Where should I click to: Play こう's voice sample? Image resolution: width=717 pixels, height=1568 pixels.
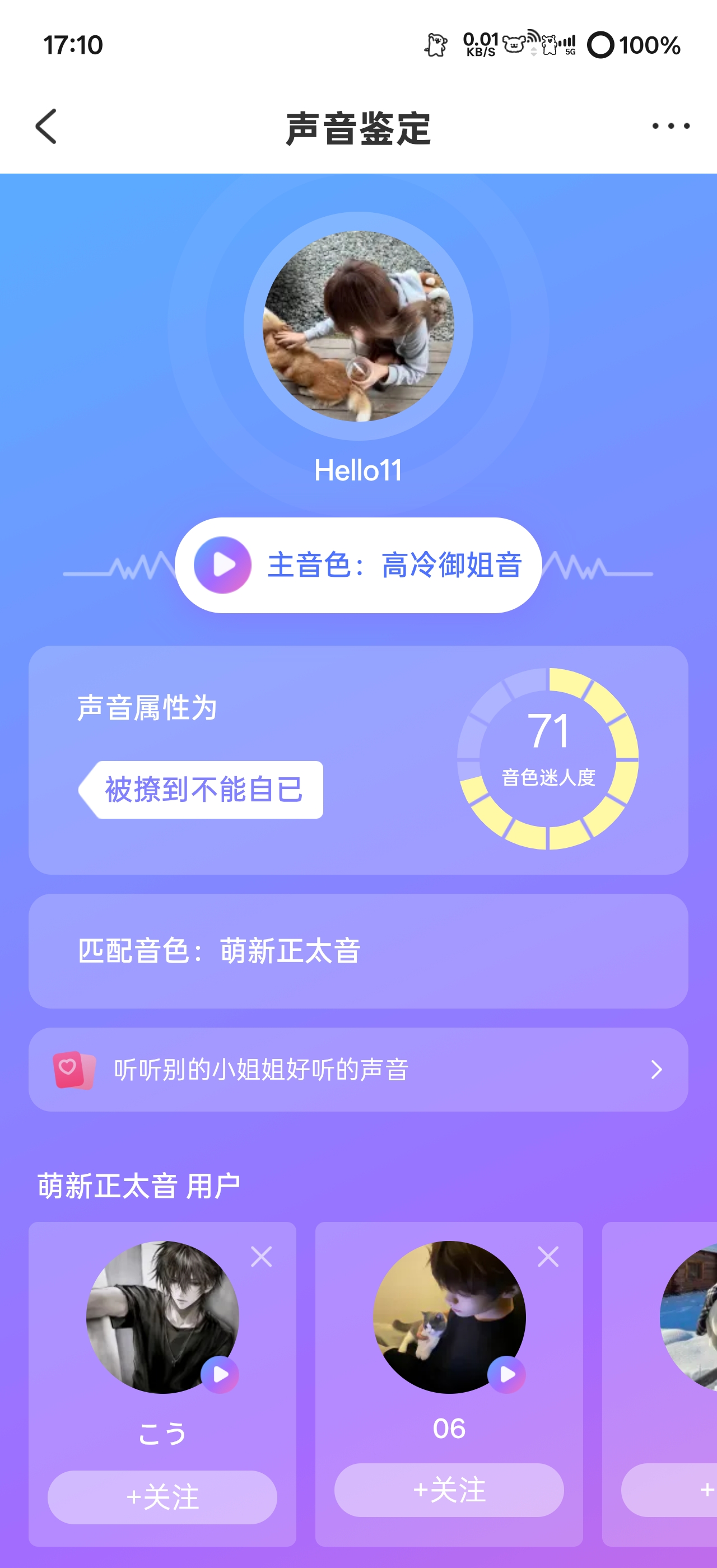[220, 1374]
